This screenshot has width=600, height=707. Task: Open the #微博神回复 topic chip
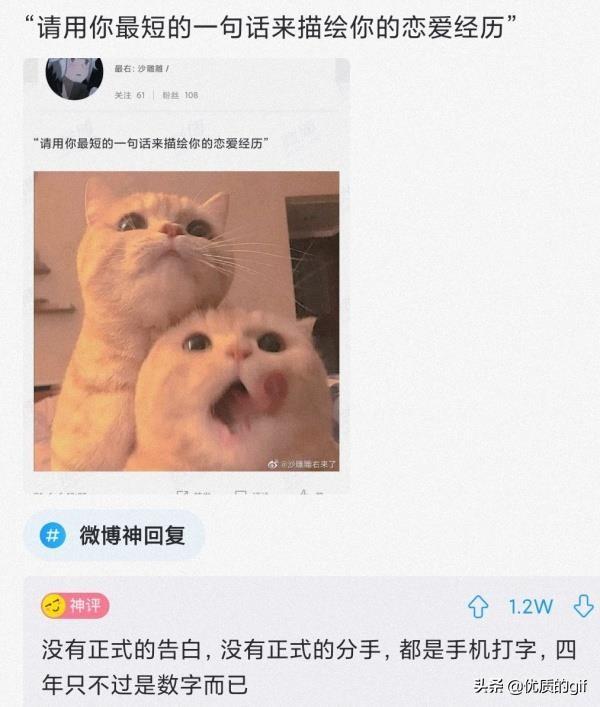114,535
